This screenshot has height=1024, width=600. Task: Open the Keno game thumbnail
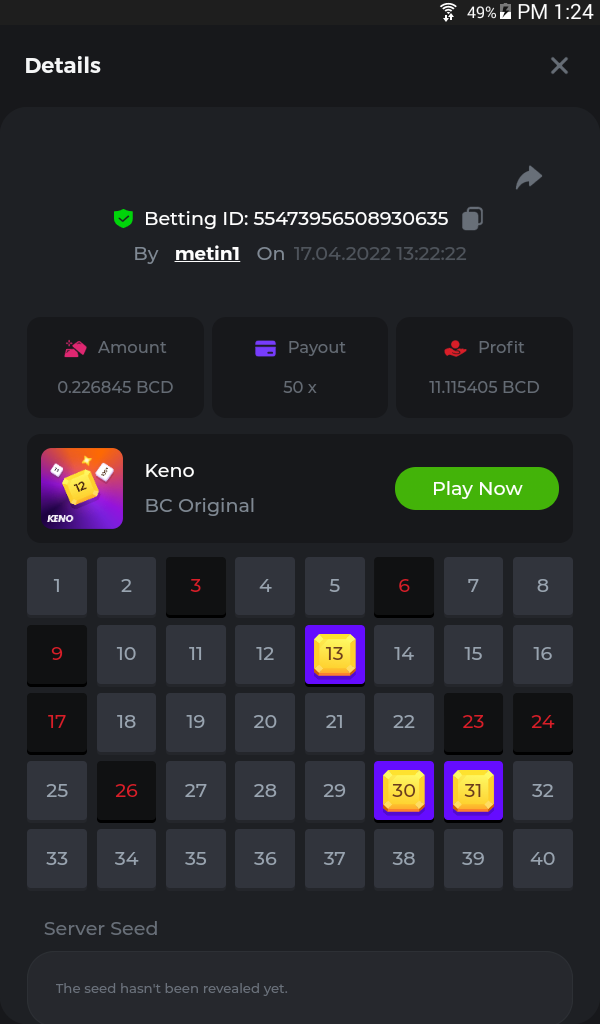82,488
